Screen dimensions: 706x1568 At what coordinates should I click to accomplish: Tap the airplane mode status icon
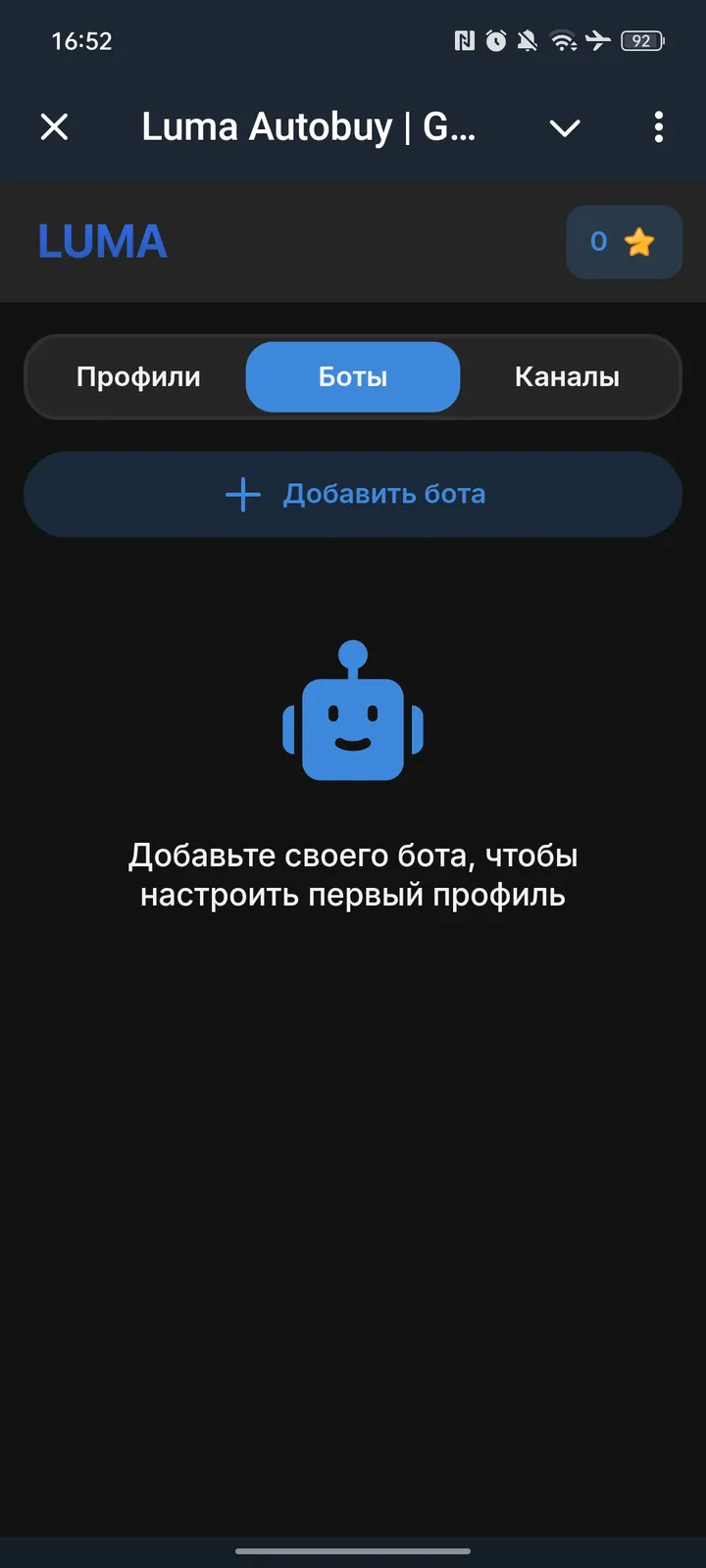pos(597,41)
